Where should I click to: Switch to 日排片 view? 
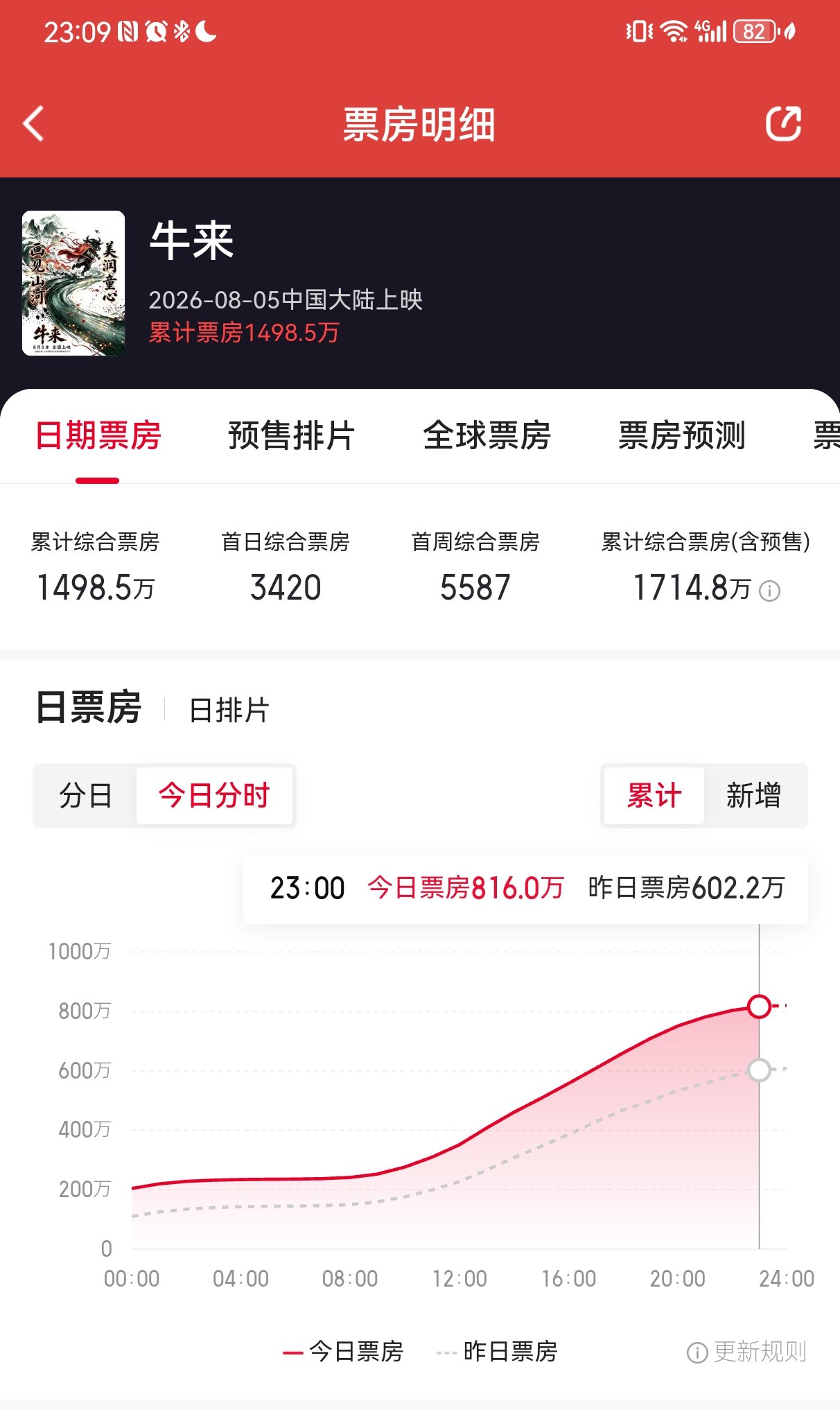229,710
